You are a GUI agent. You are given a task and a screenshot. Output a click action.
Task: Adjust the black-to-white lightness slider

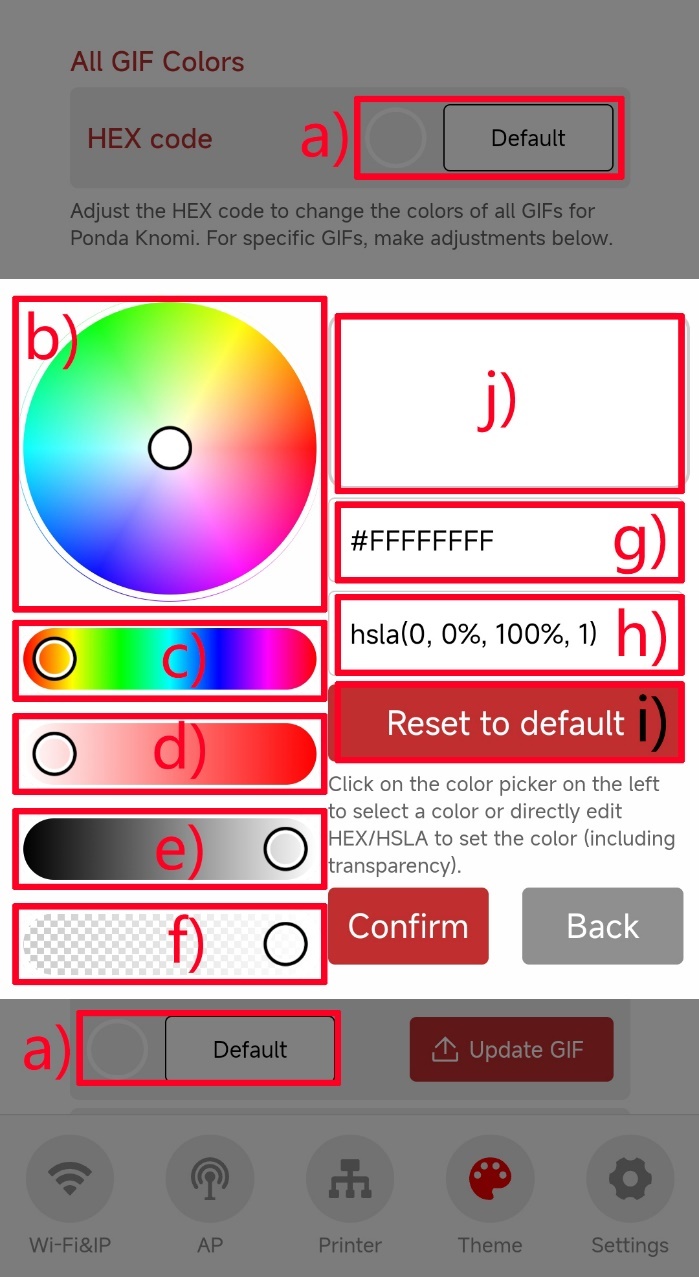tap(169, 849)
